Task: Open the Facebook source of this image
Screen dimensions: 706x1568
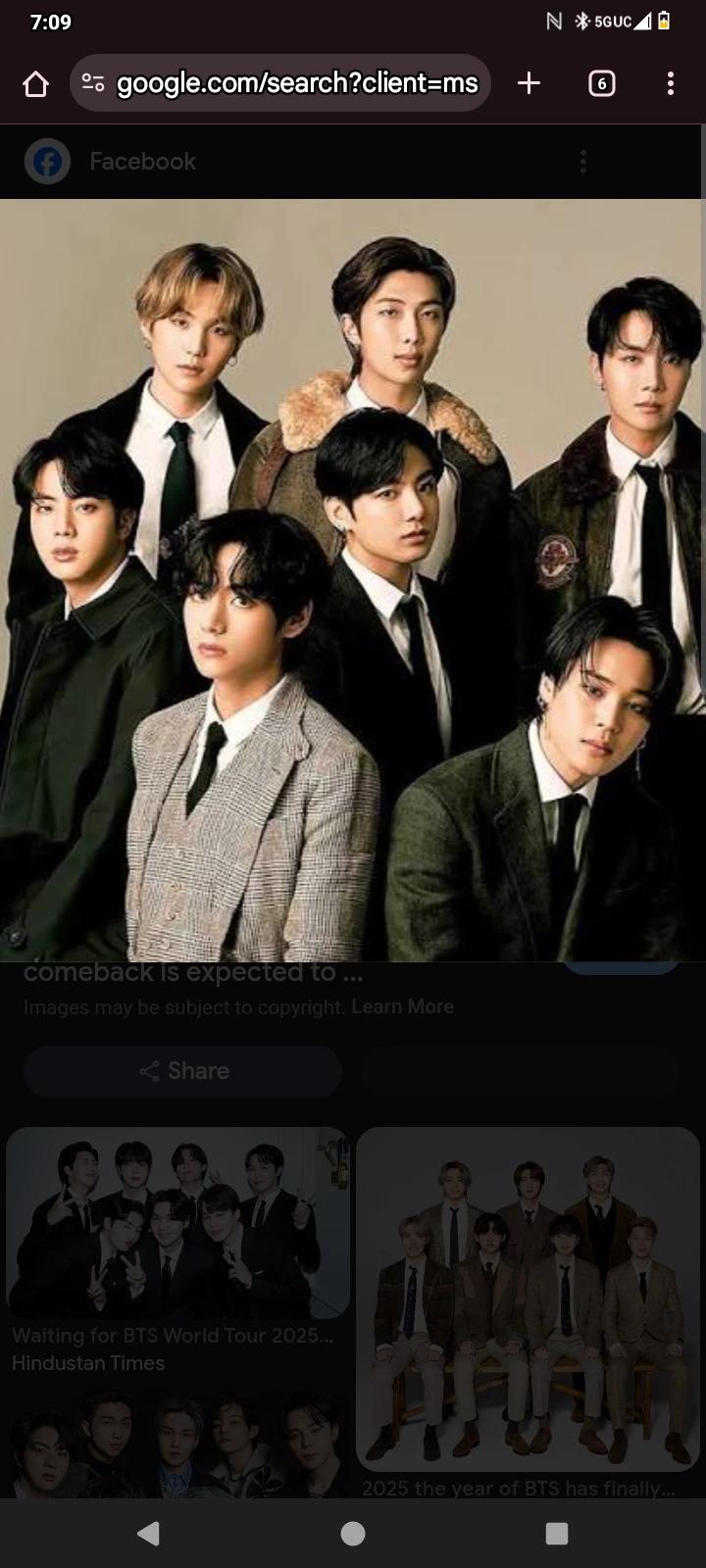Action: click(x=142, y=162)
